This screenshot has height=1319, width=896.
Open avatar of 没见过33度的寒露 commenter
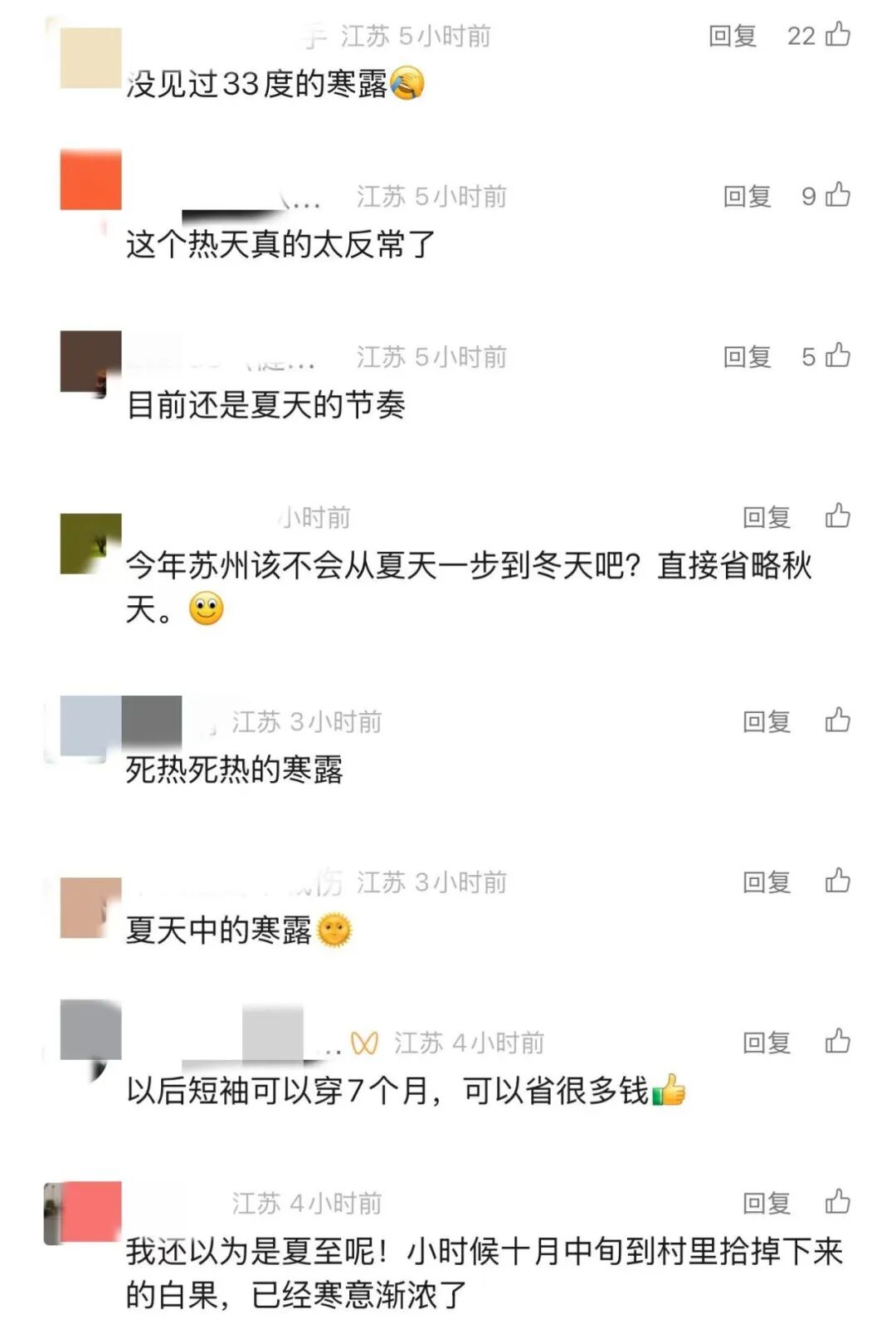pyautogui.click(x=90, y=57)
